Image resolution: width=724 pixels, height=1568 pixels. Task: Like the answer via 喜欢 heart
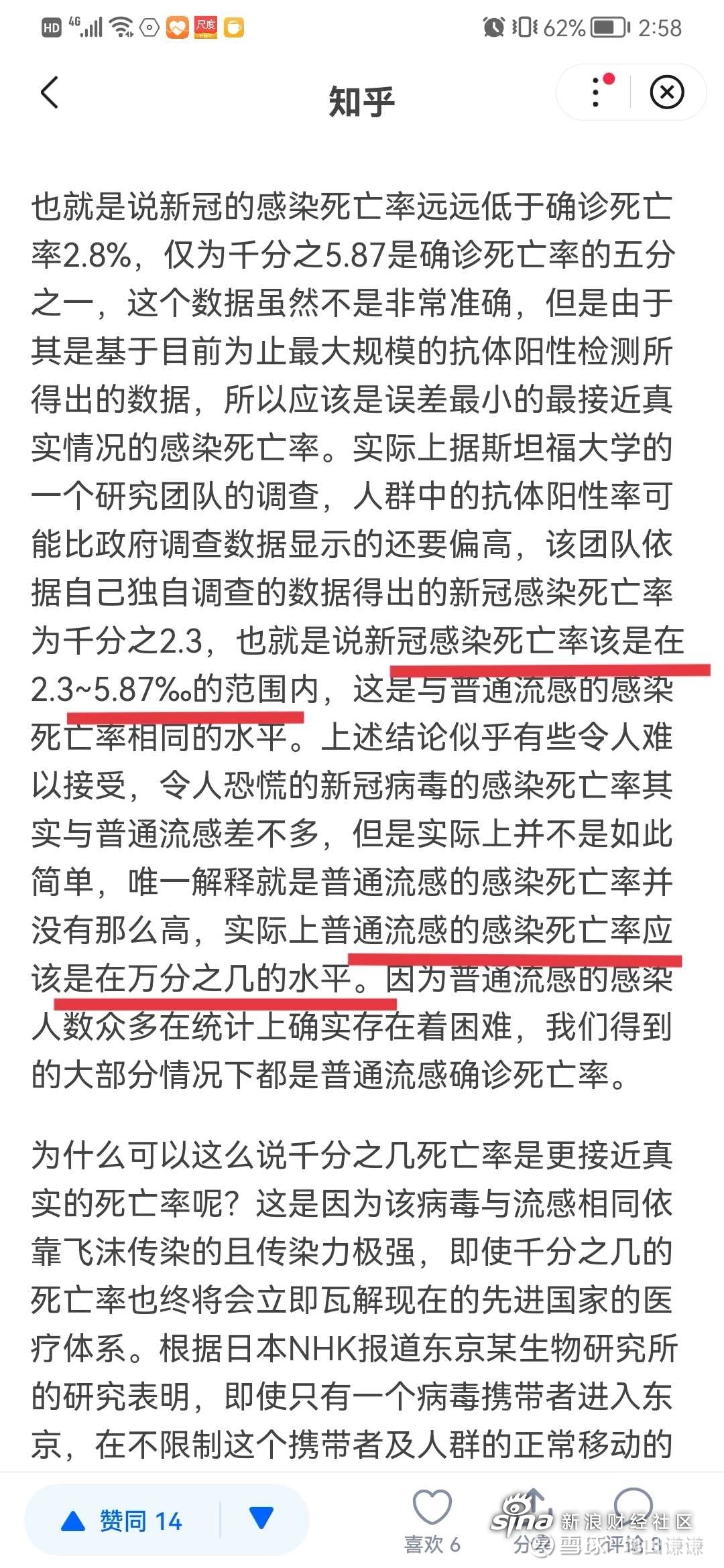coord(432,1519)
